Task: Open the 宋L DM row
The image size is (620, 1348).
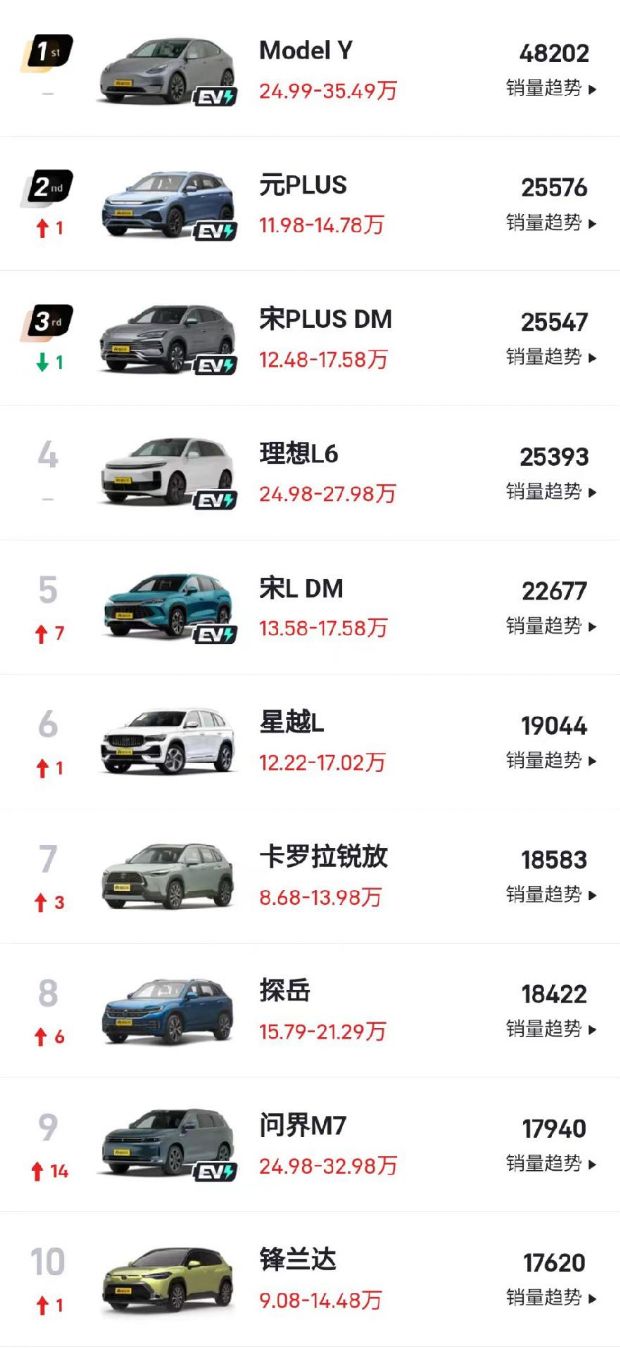Action: [x=300, y=589]
